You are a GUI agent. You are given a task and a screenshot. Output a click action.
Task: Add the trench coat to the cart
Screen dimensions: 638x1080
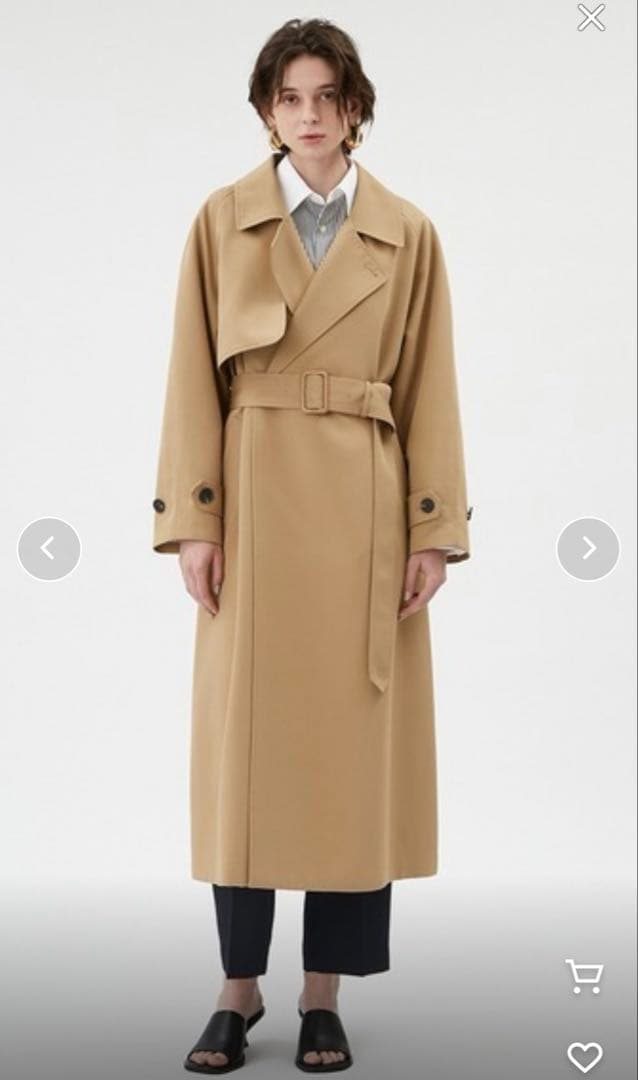pos(584,976)
